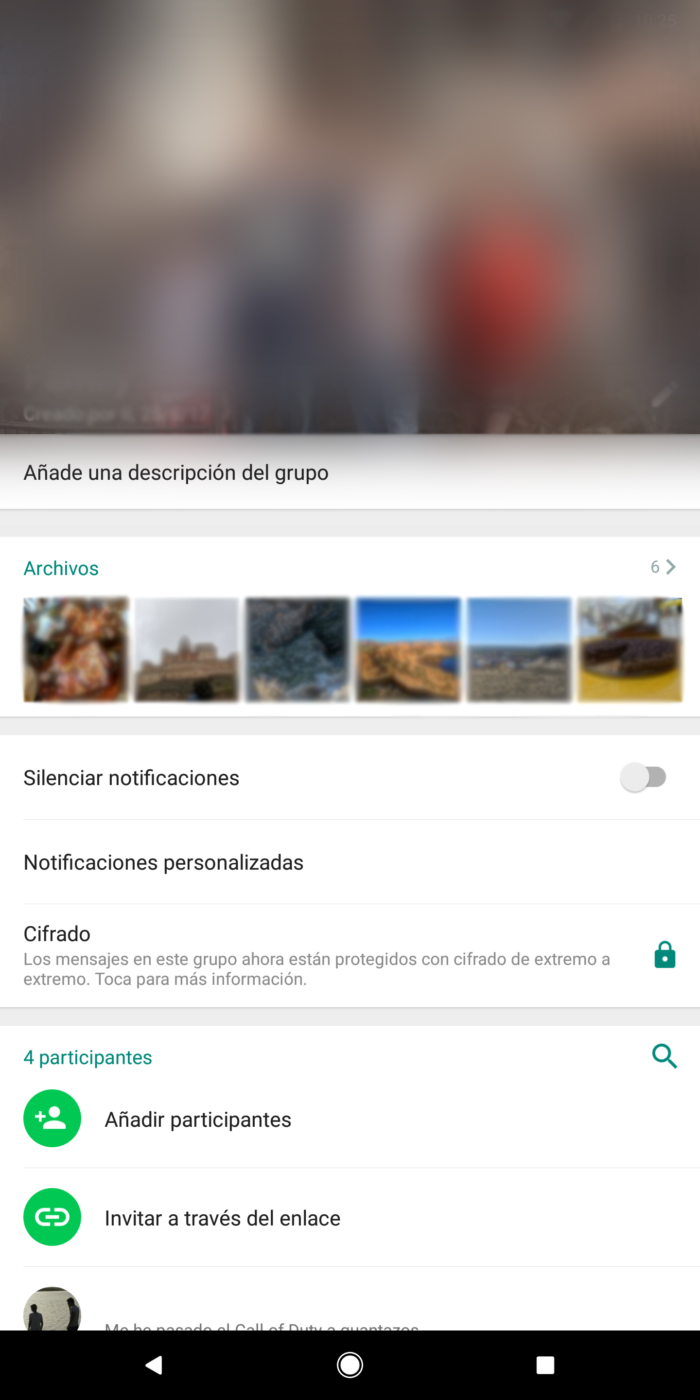Open the castle photo thumbnail in Archivos
700x1400 pixels.
click(187, 650)
